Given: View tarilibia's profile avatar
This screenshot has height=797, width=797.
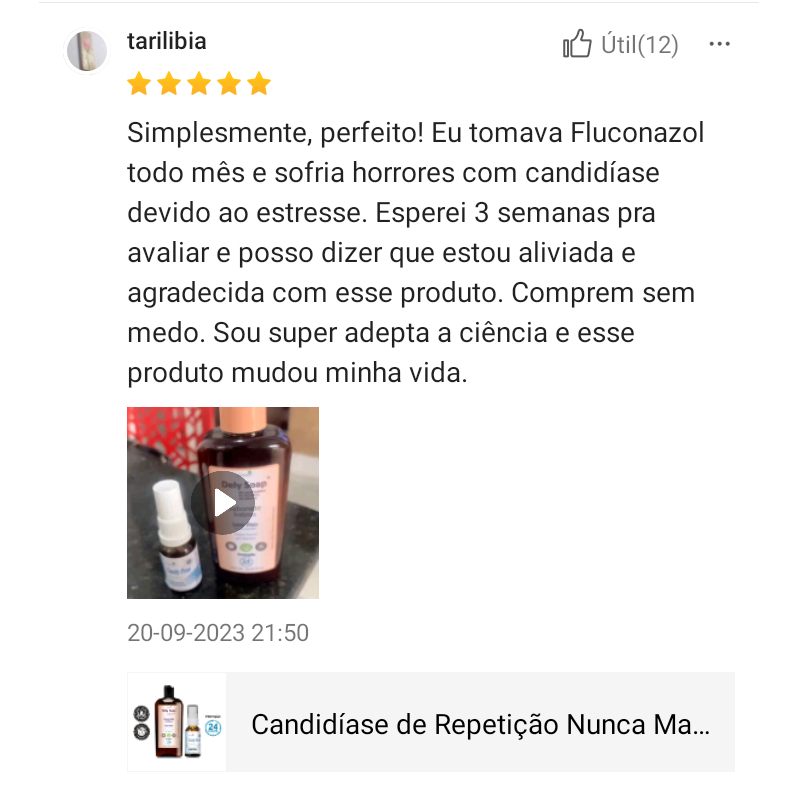Looking at the screenshot, I should 87,50.
